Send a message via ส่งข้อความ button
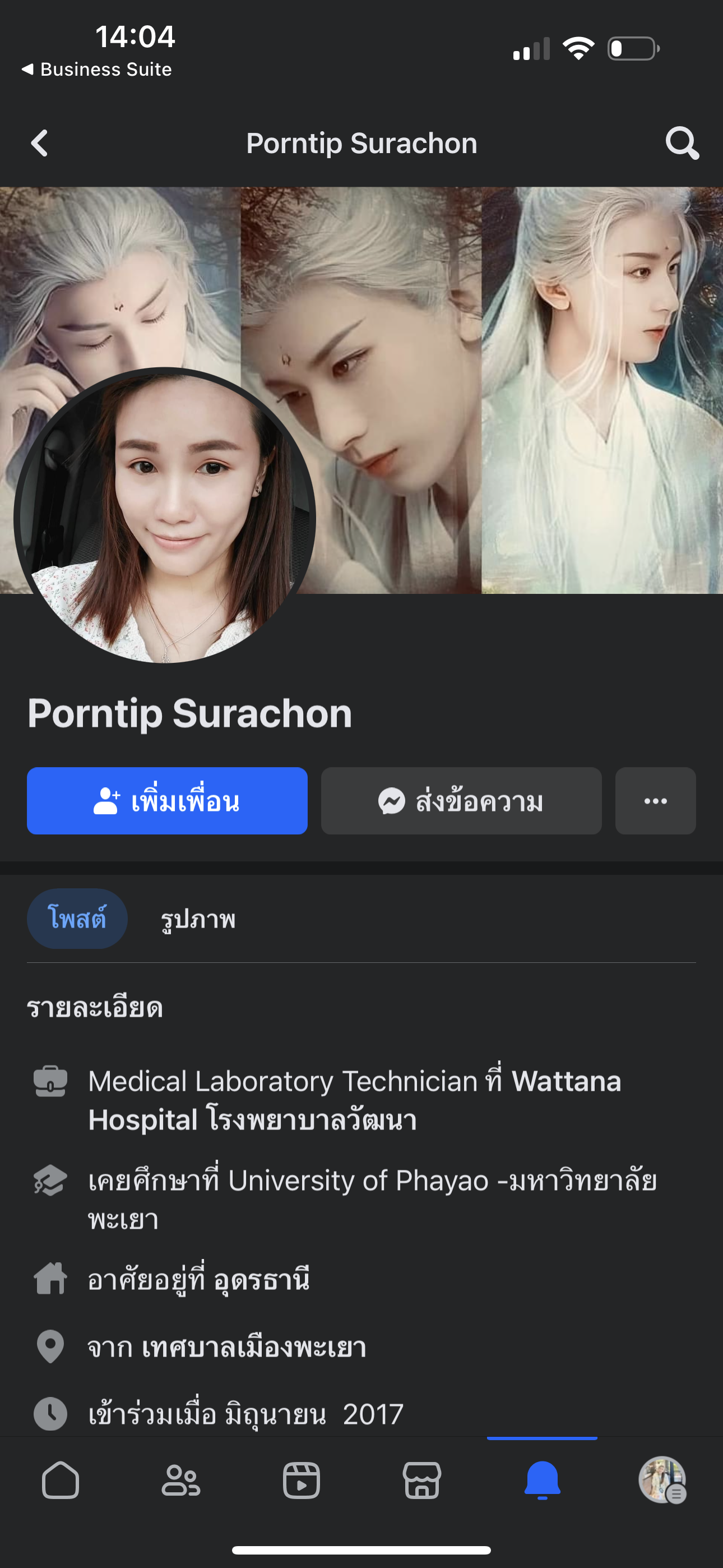Screen dimensions: 723x1568 point(461,800)
